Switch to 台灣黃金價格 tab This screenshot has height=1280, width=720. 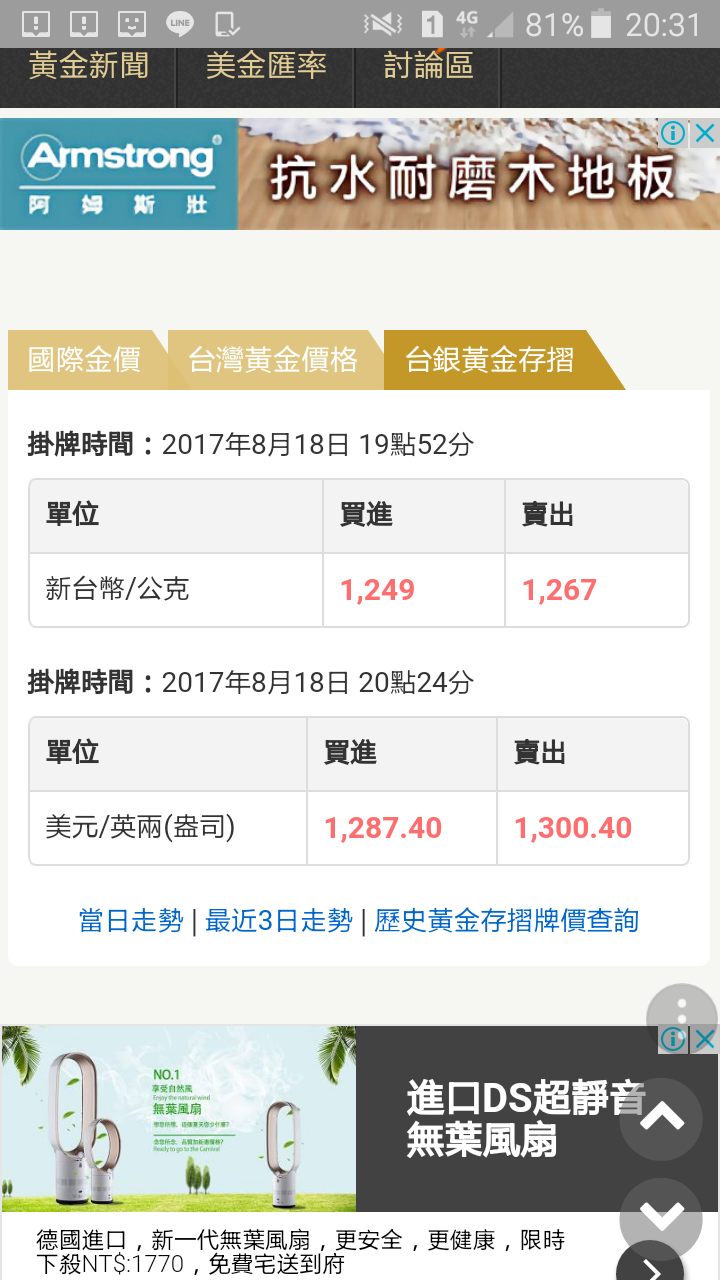[x=272, y=360]
